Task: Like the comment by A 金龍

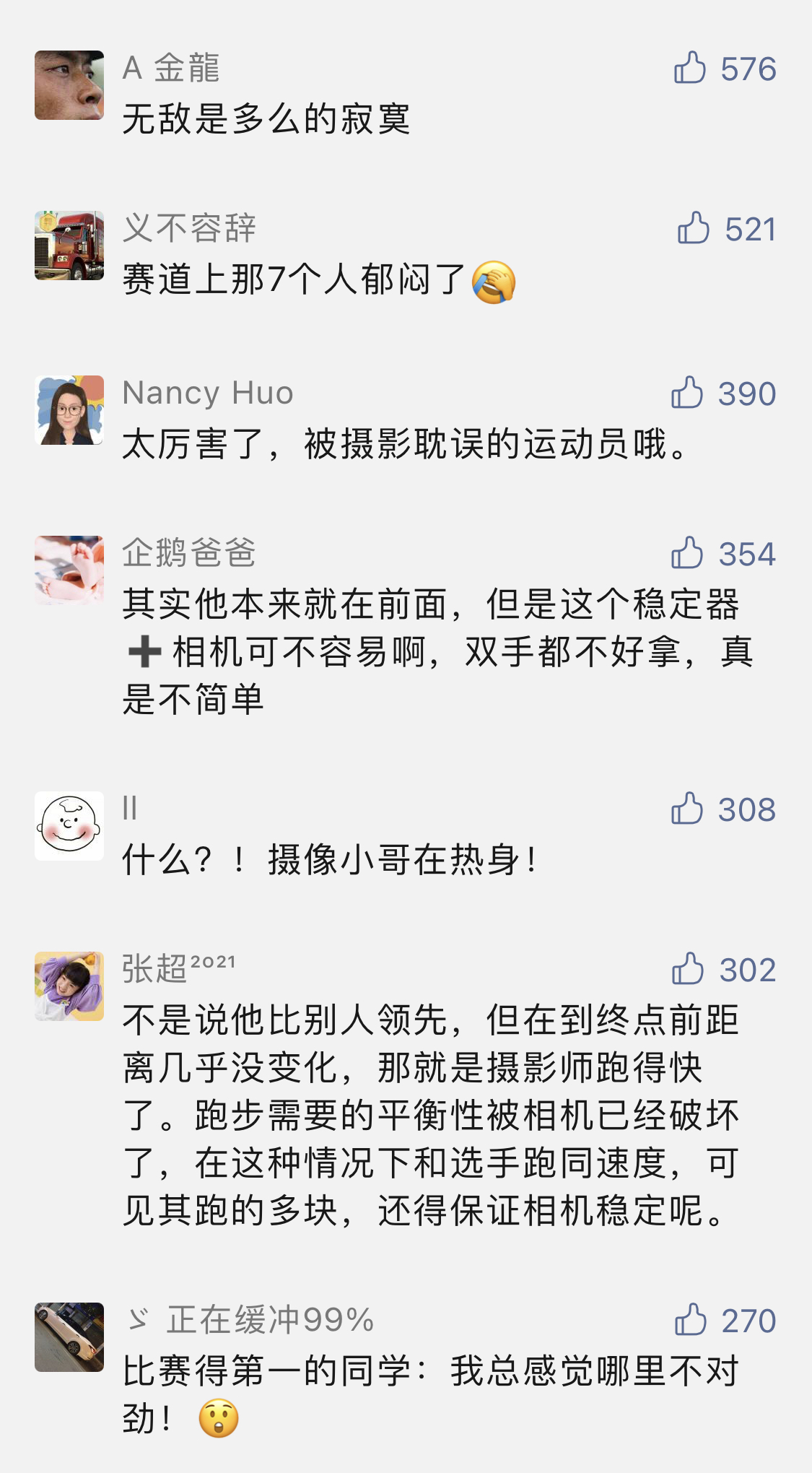Action: 690,69
